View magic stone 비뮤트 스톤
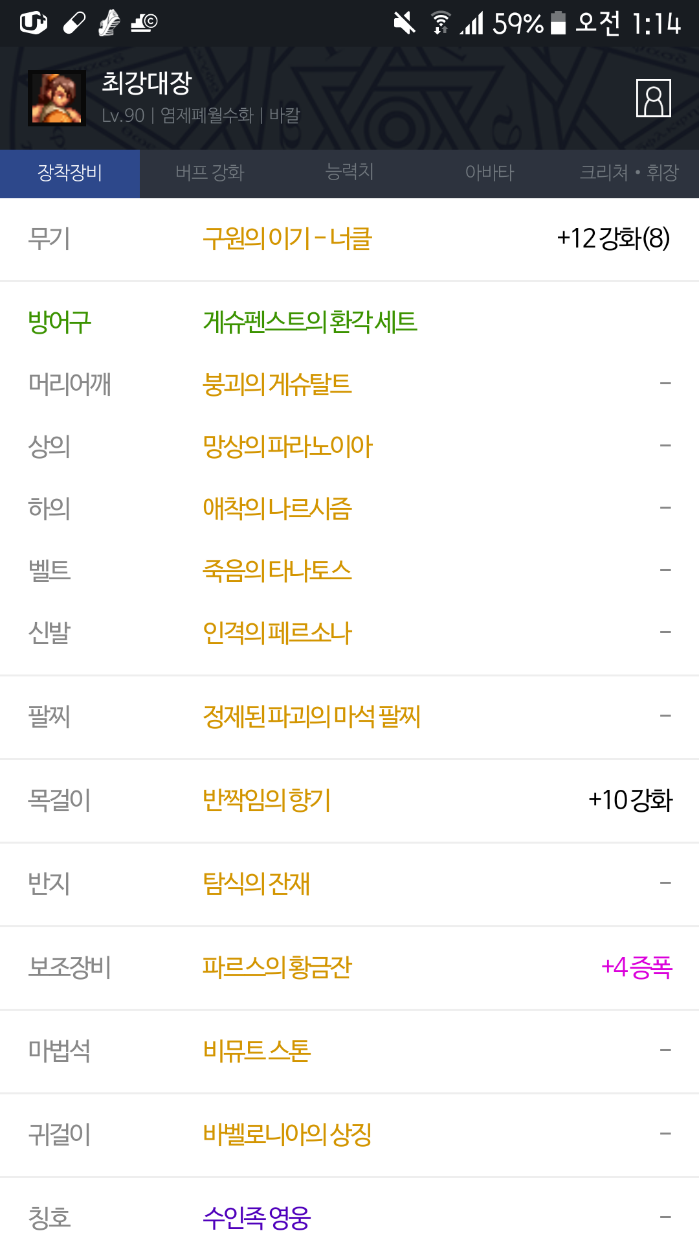This screenshot has width=699, height=1244. tap(256, 1051)
